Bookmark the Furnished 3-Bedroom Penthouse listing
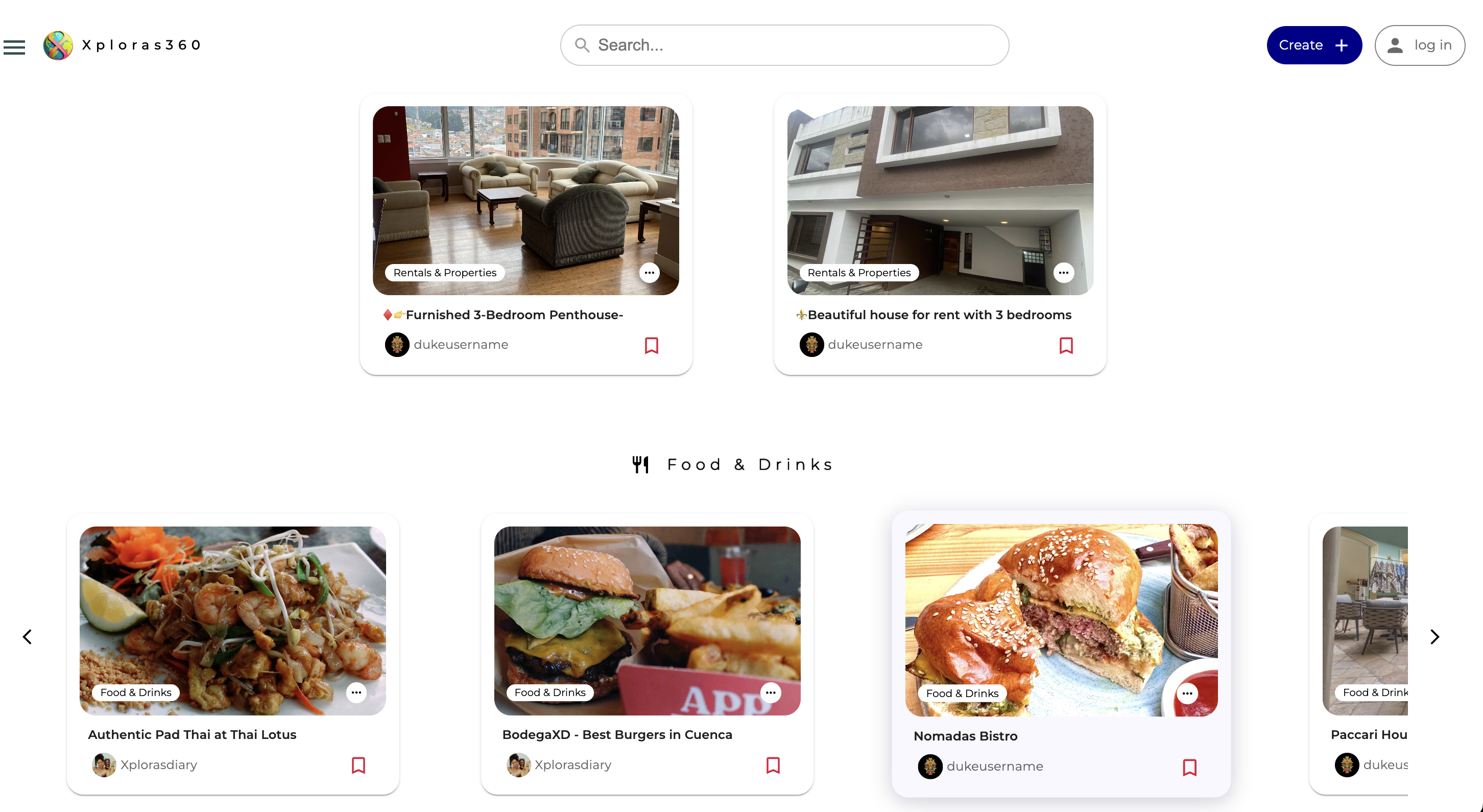Image resolution: width=1483 pixels, height=812 pixels. (651, 345)
